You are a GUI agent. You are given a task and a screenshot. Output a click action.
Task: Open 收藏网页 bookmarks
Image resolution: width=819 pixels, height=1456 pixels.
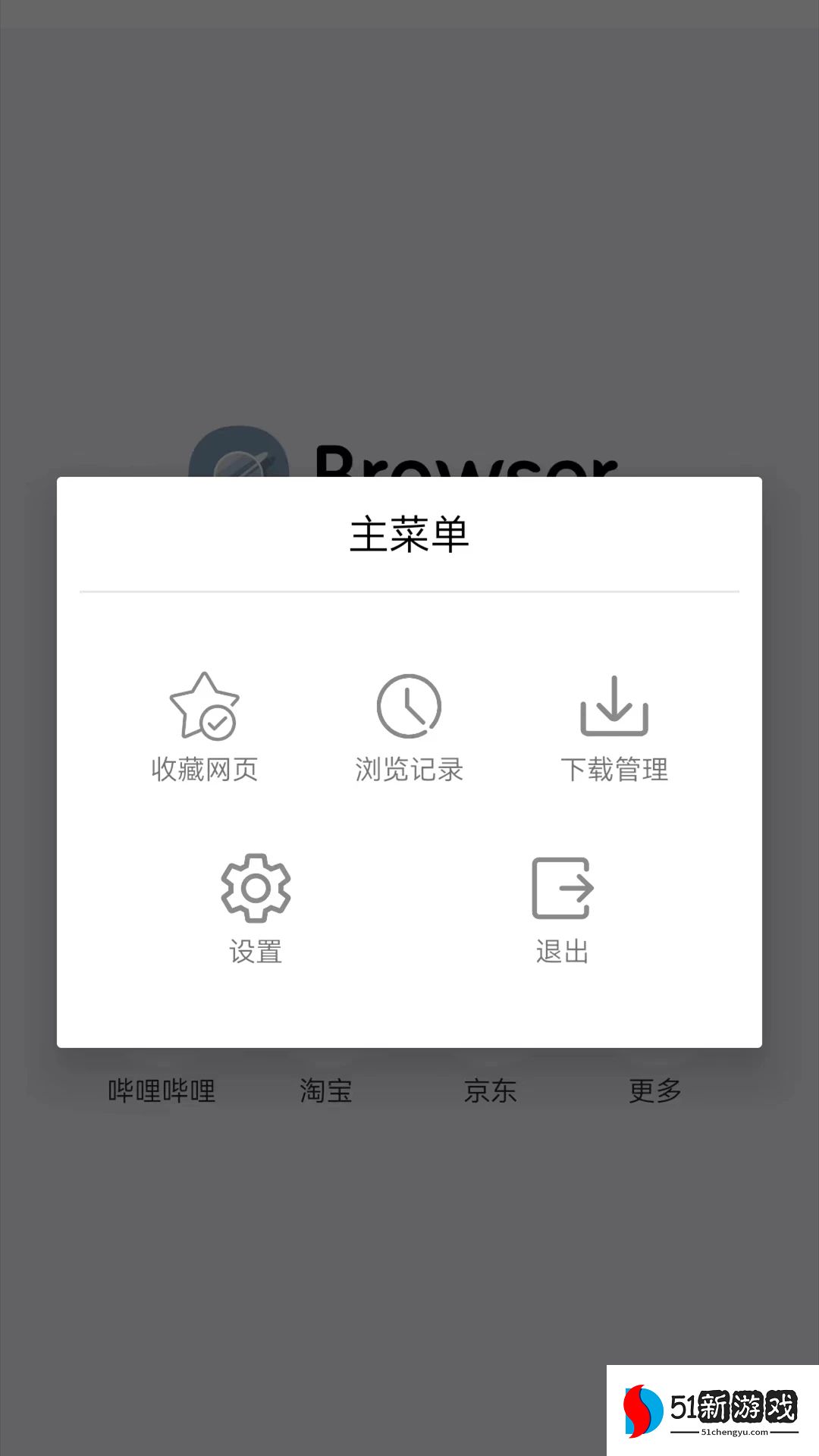(x=204, y=726)
